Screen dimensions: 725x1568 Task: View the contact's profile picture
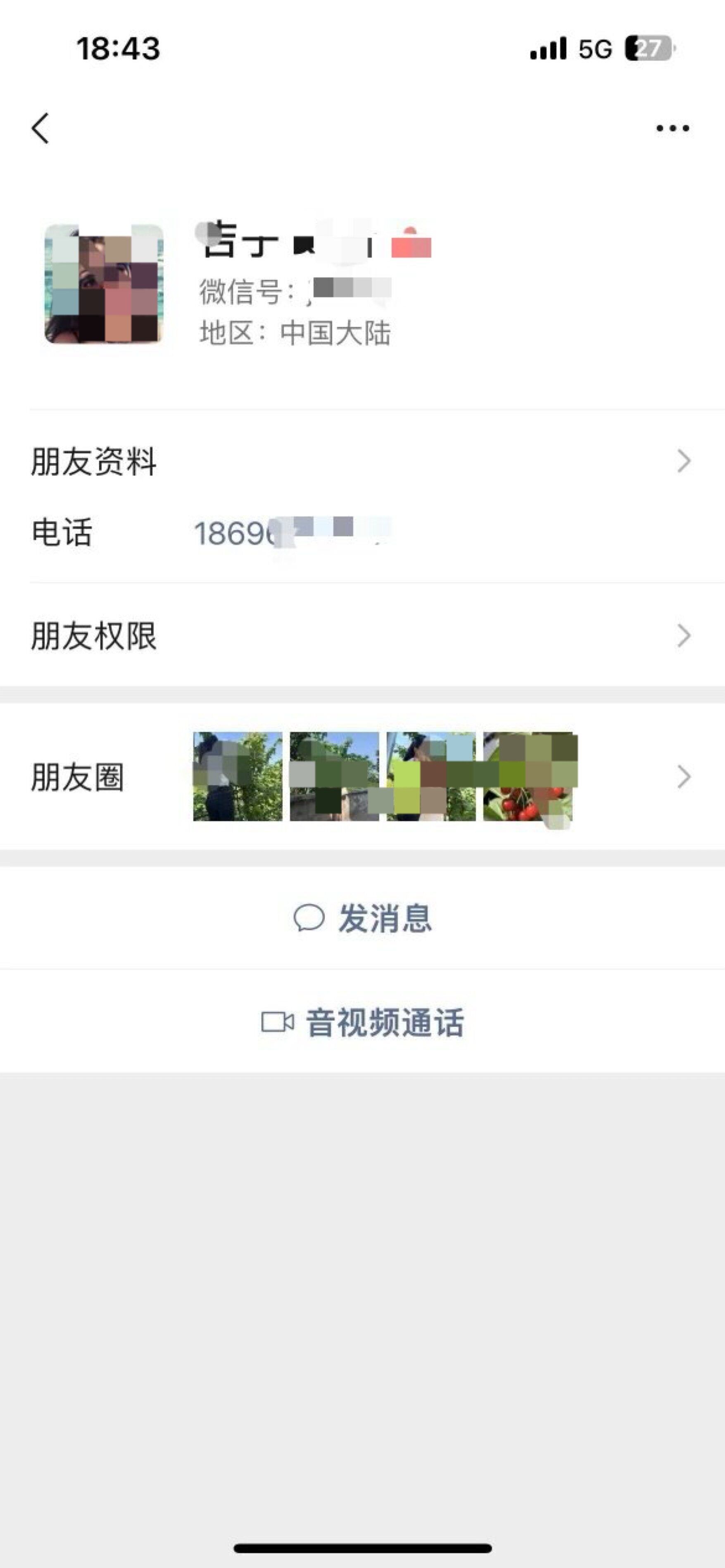(104, 284)
